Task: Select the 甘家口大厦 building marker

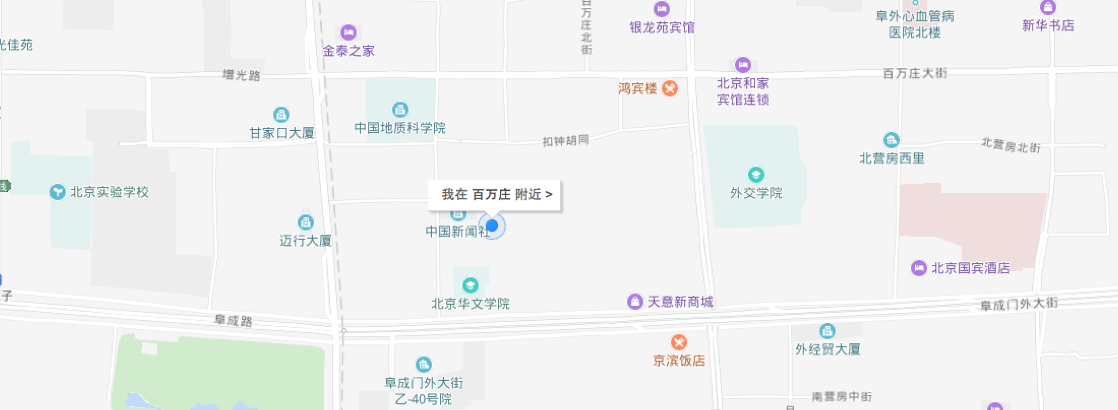Action: tap(282, 115)
